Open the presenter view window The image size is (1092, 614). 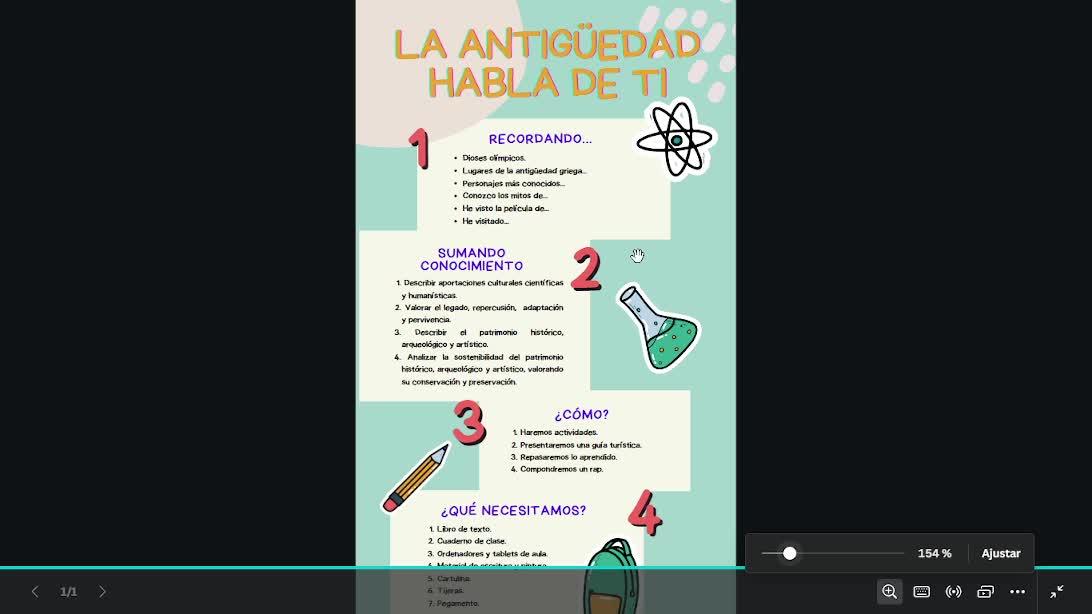coord(985,592)
